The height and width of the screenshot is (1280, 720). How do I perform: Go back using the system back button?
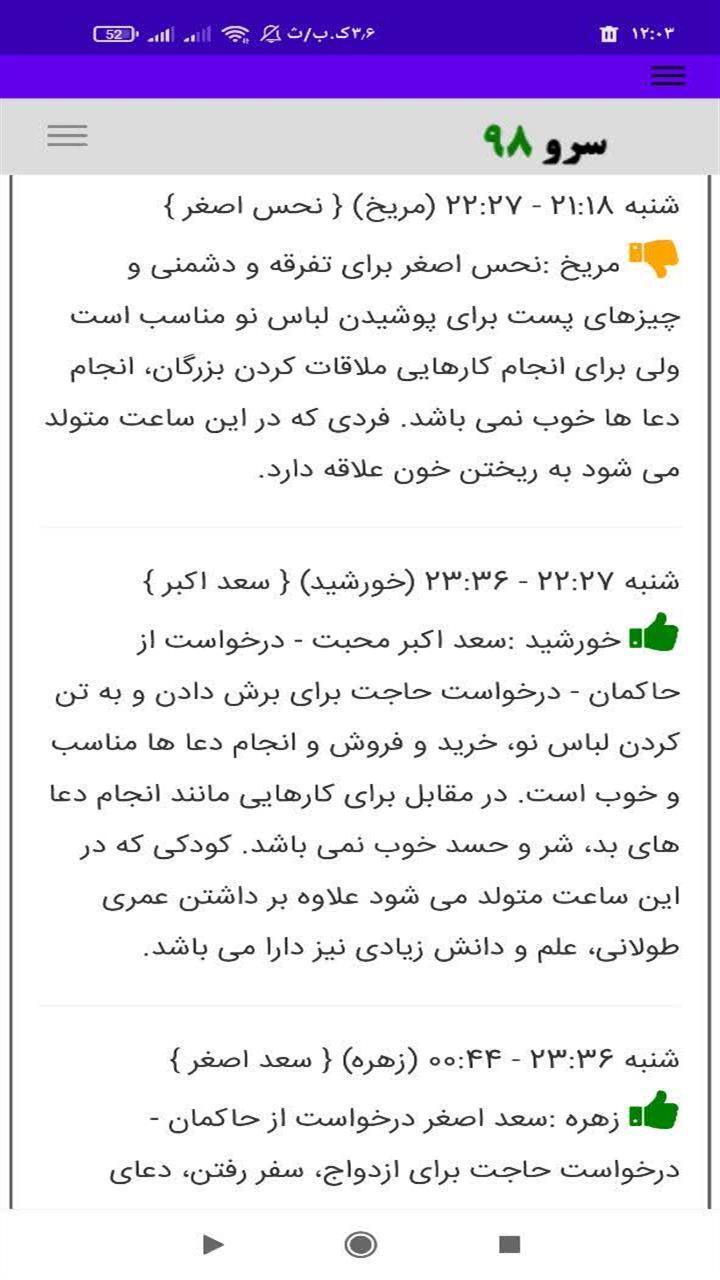213,1244
